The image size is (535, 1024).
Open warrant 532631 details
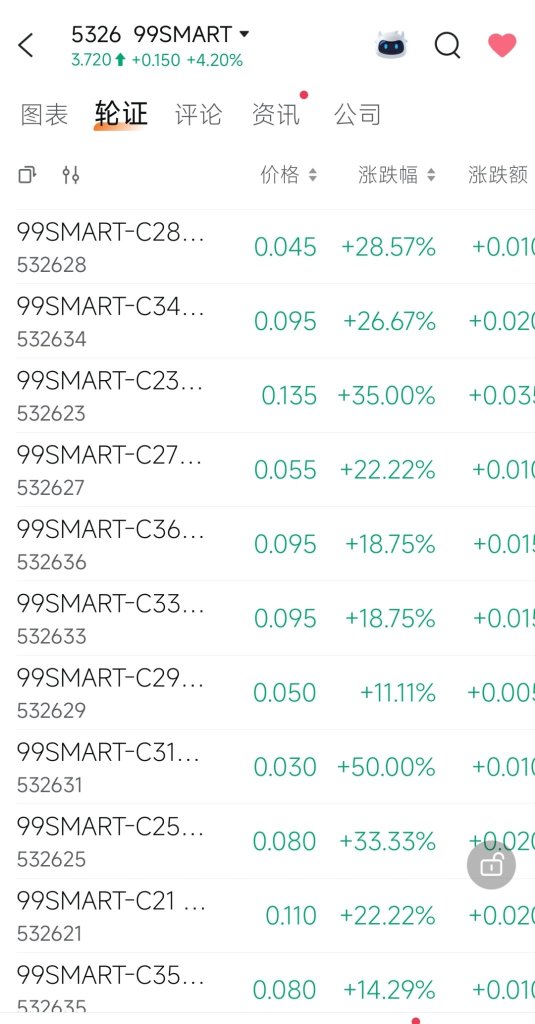point(267,767)
